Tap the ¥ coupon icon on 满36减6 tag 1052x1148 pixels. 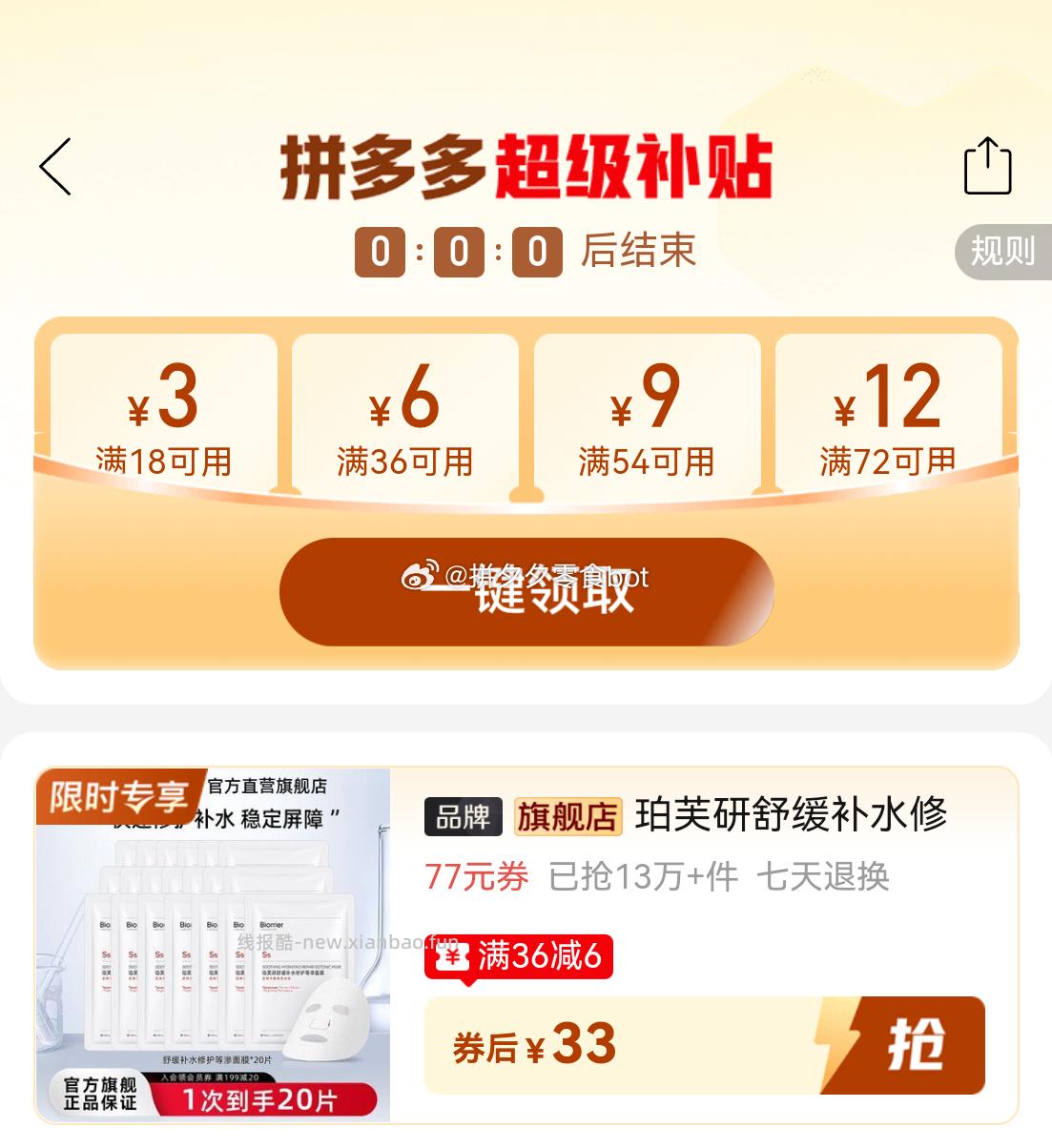click(451, 958)
